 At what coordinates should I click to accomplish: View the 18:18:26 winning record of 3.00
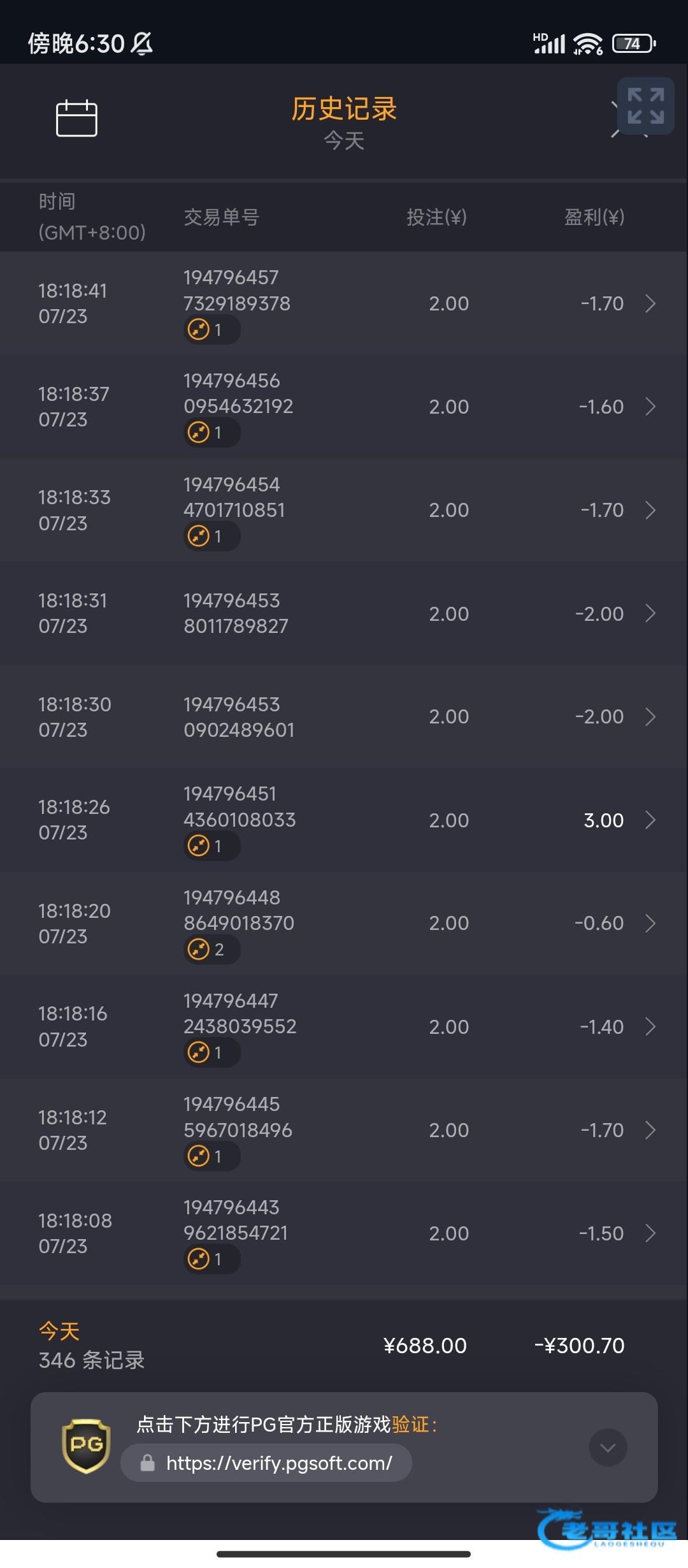(344, 820)
